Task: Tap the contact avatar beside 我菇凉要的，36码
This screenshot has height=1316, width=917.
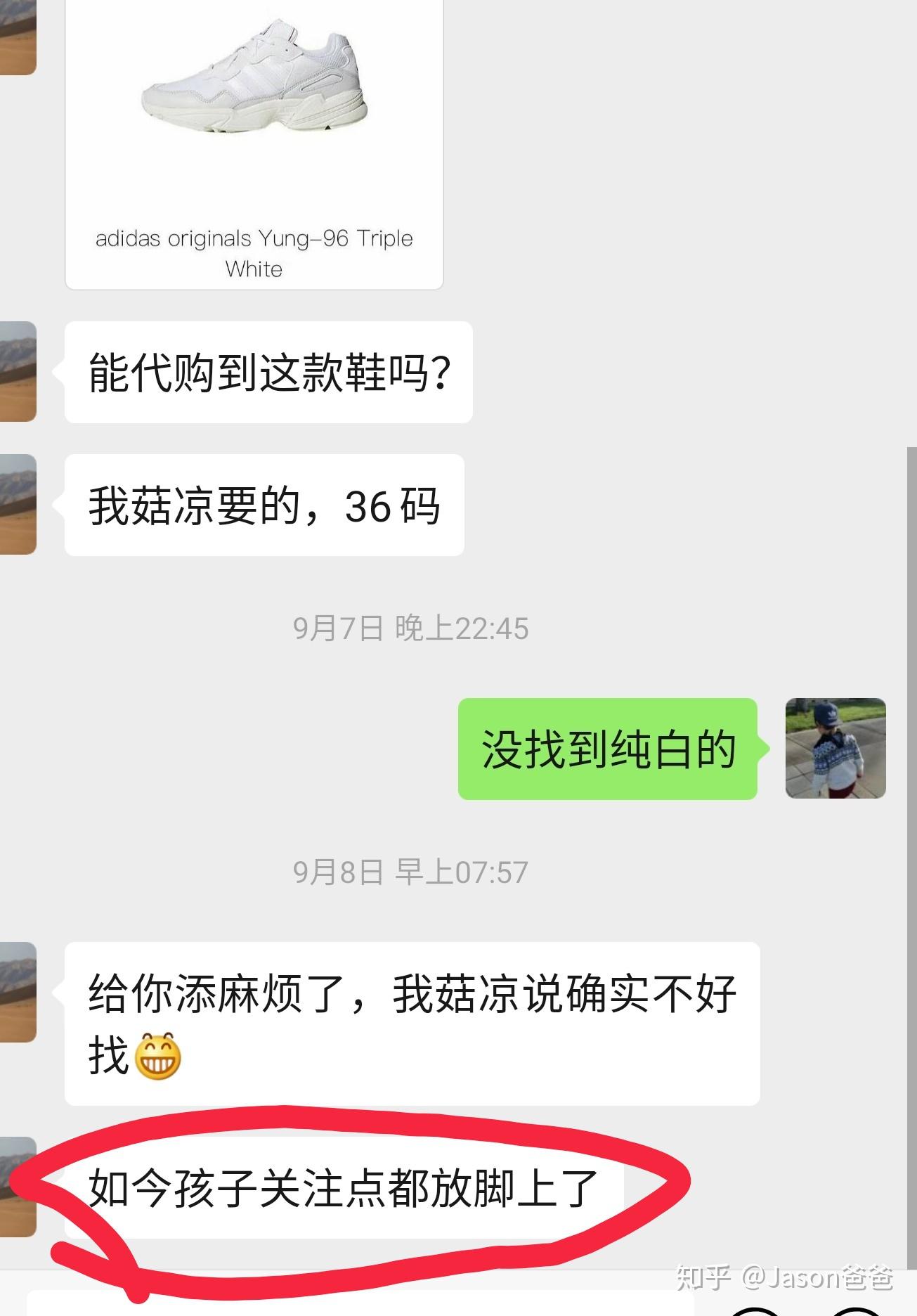Action: (x=18, y=504)
